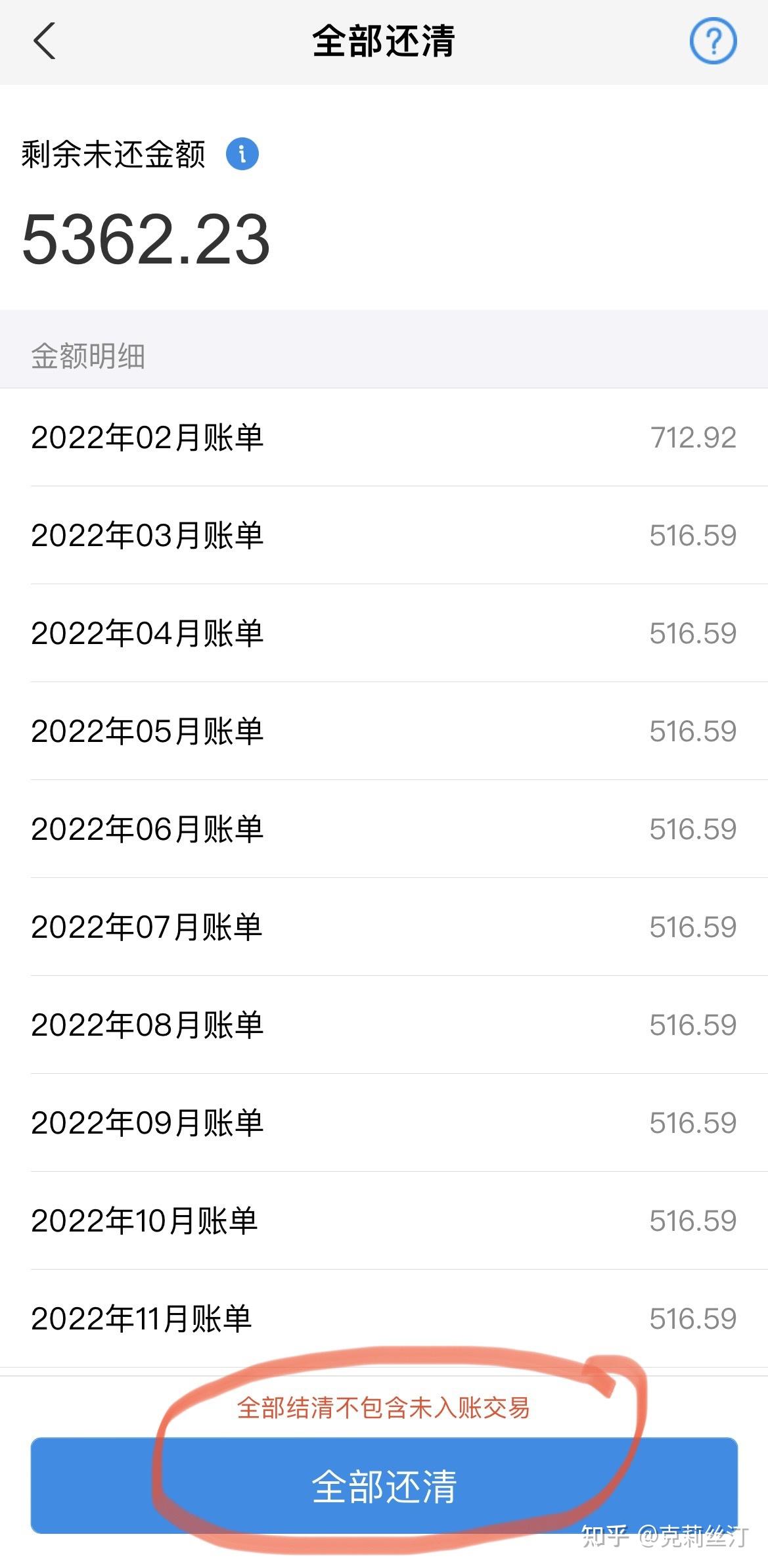This screenshot has width=768, height=1568.
Task: Tap the blue 全部还清 button
Action: [384, 1486]
